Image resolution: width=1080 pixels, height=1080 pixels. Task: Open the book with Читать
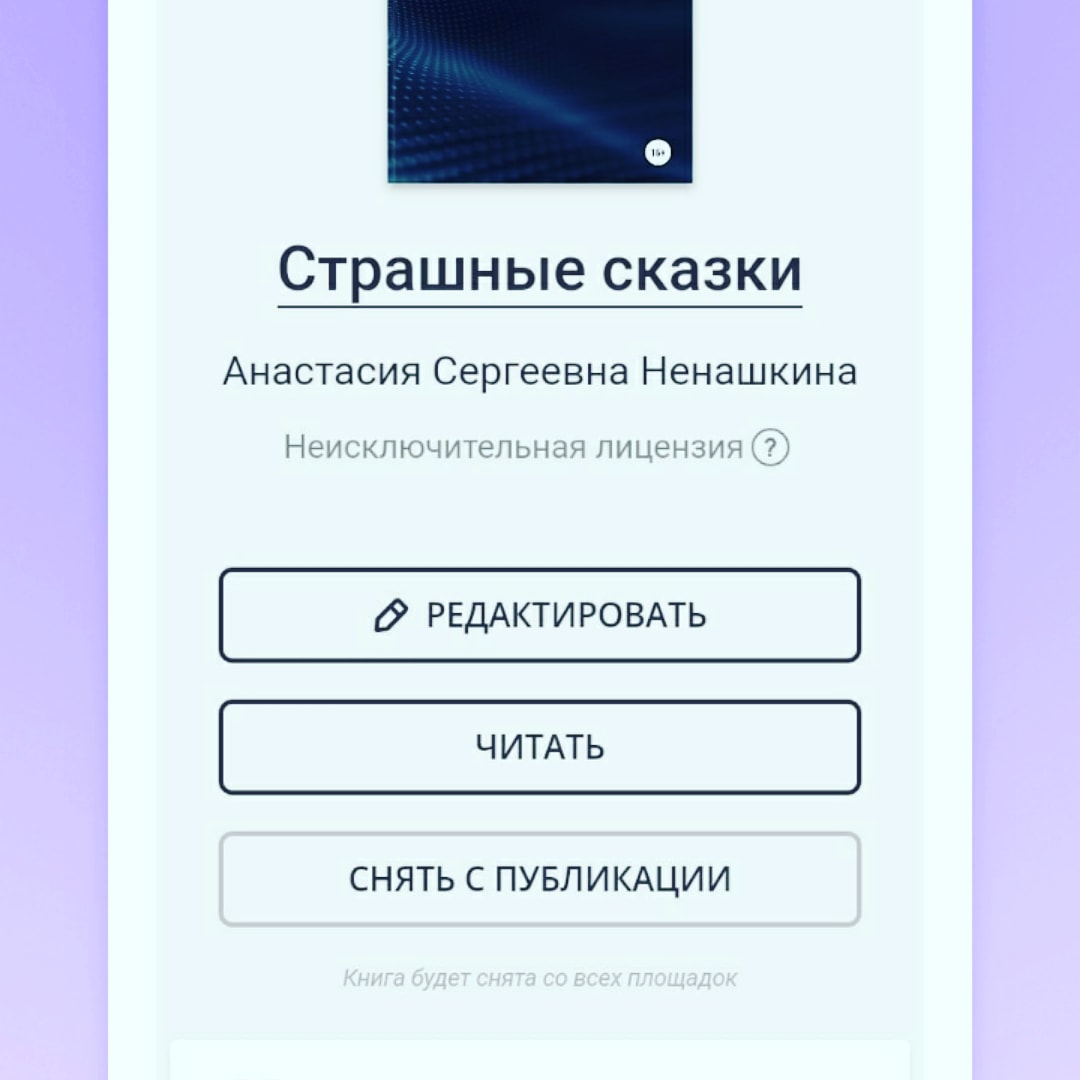tap(539, 747)
